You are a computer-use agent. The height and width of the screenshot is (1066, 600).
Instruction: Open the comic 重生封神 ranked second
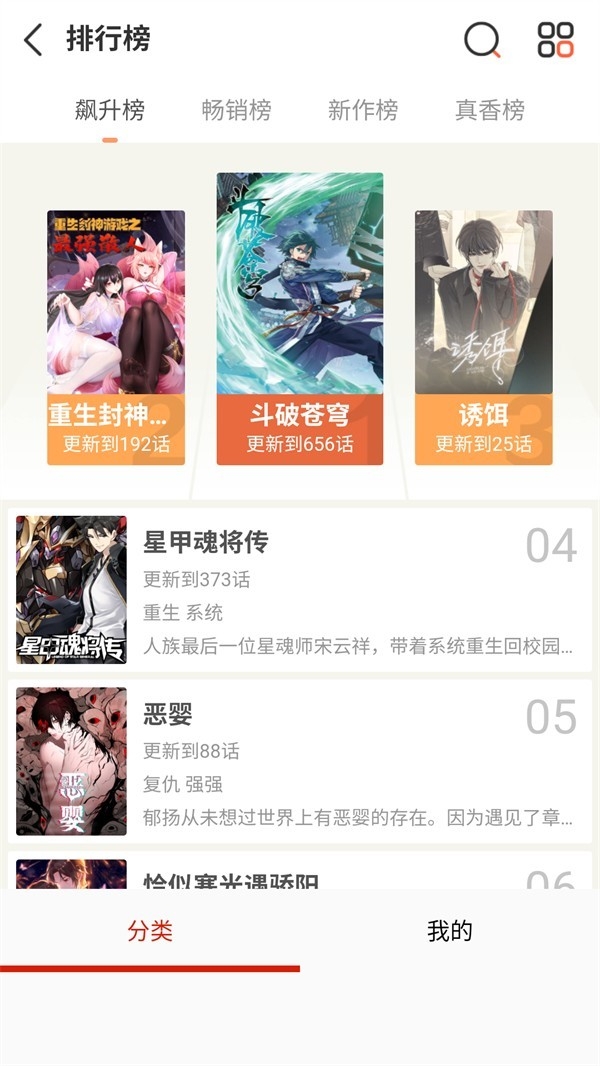pyautogui.click(x=116, y=337)
